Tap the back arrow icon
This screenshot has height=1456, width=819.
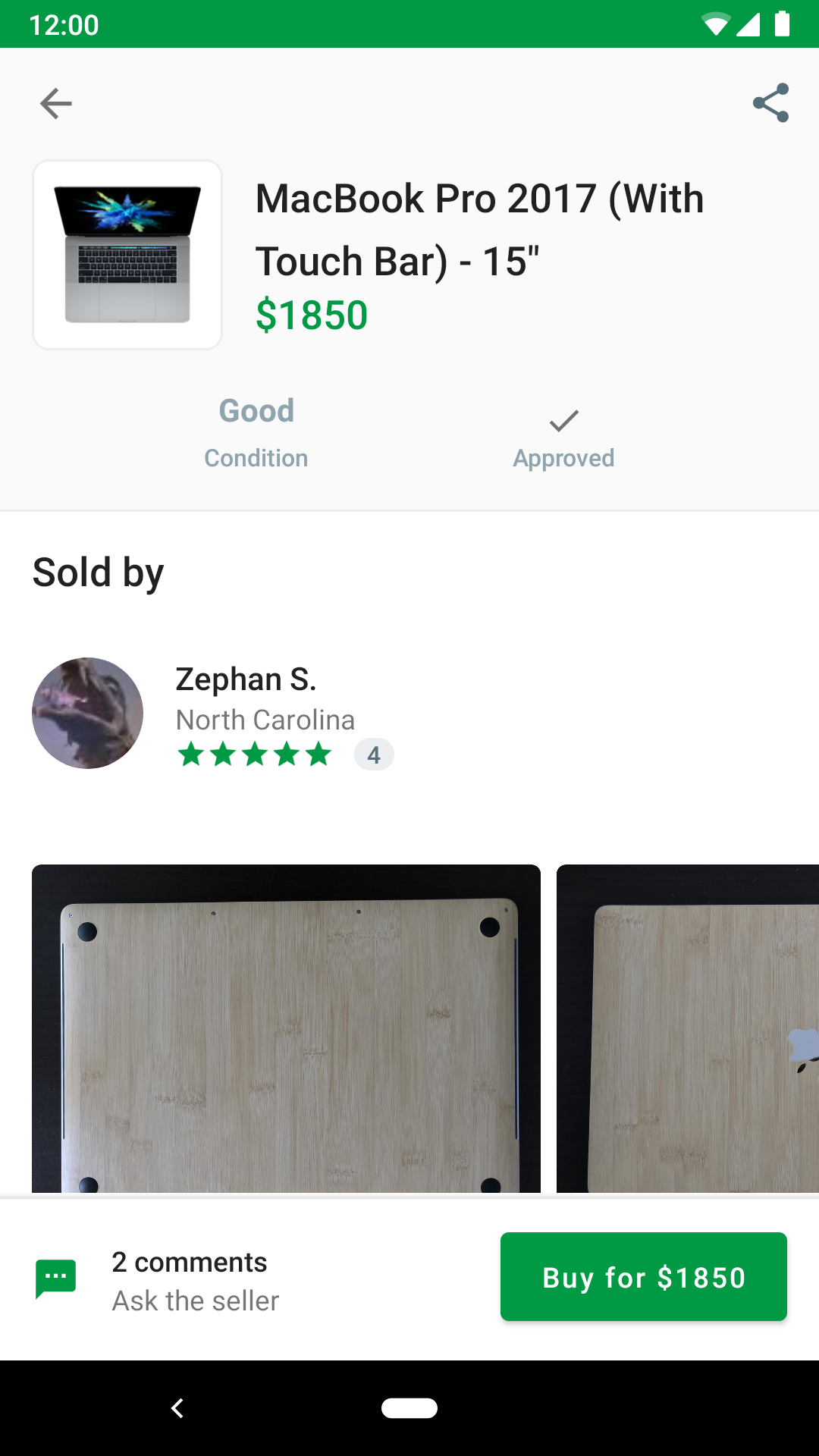55,103
